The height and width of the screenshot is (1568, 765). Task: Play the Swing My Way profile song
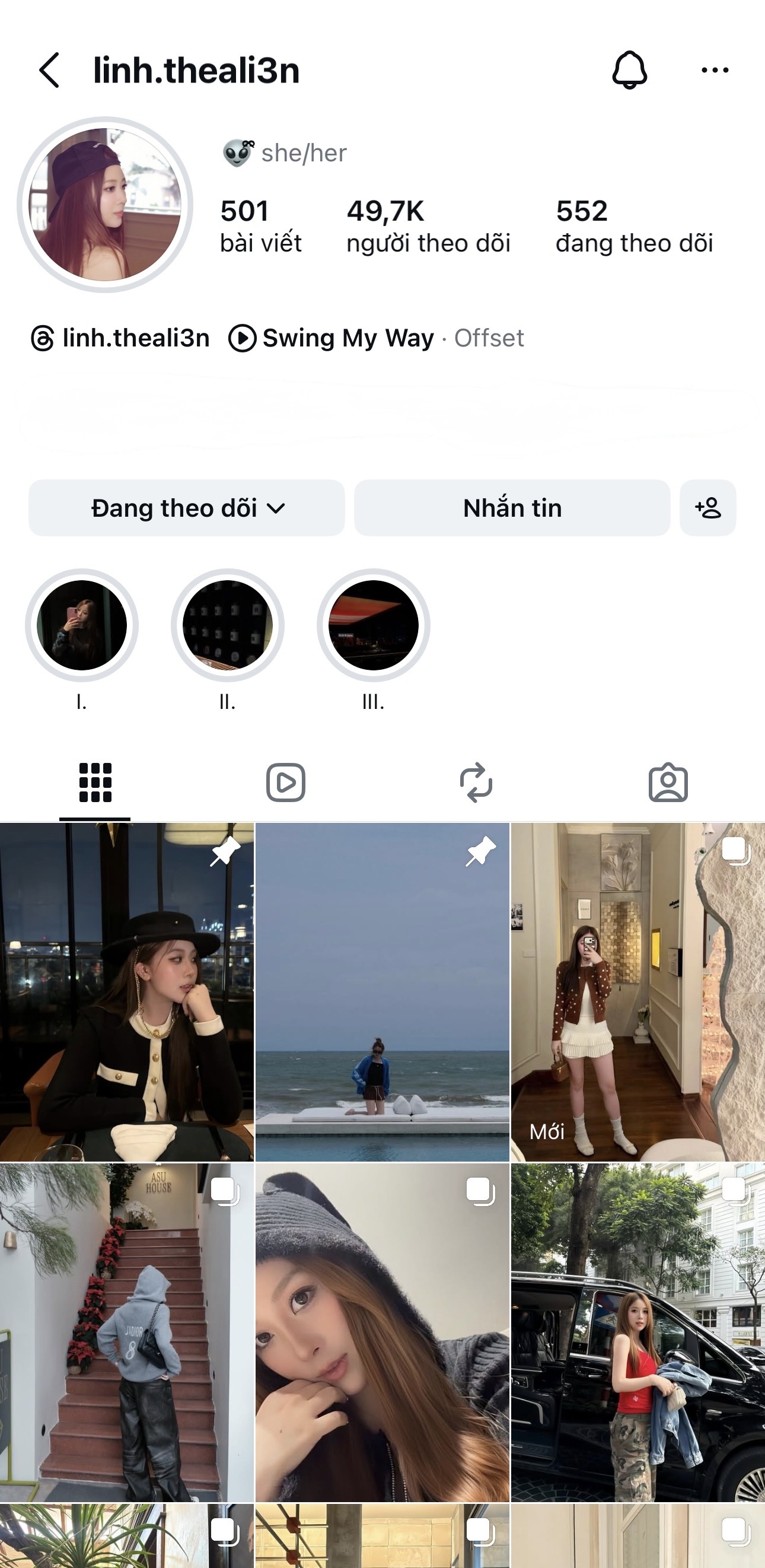coord(332,338)
